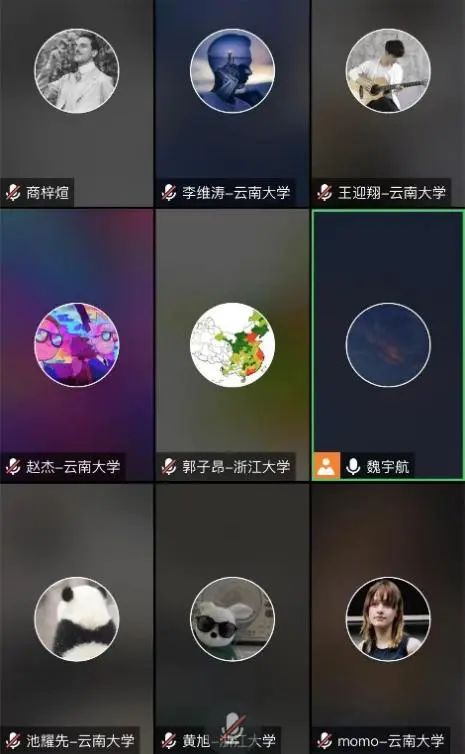Screen dimensions: 465x754
Task: Tap the speaking tile of 魏宇航
Action: pos(388,345)
